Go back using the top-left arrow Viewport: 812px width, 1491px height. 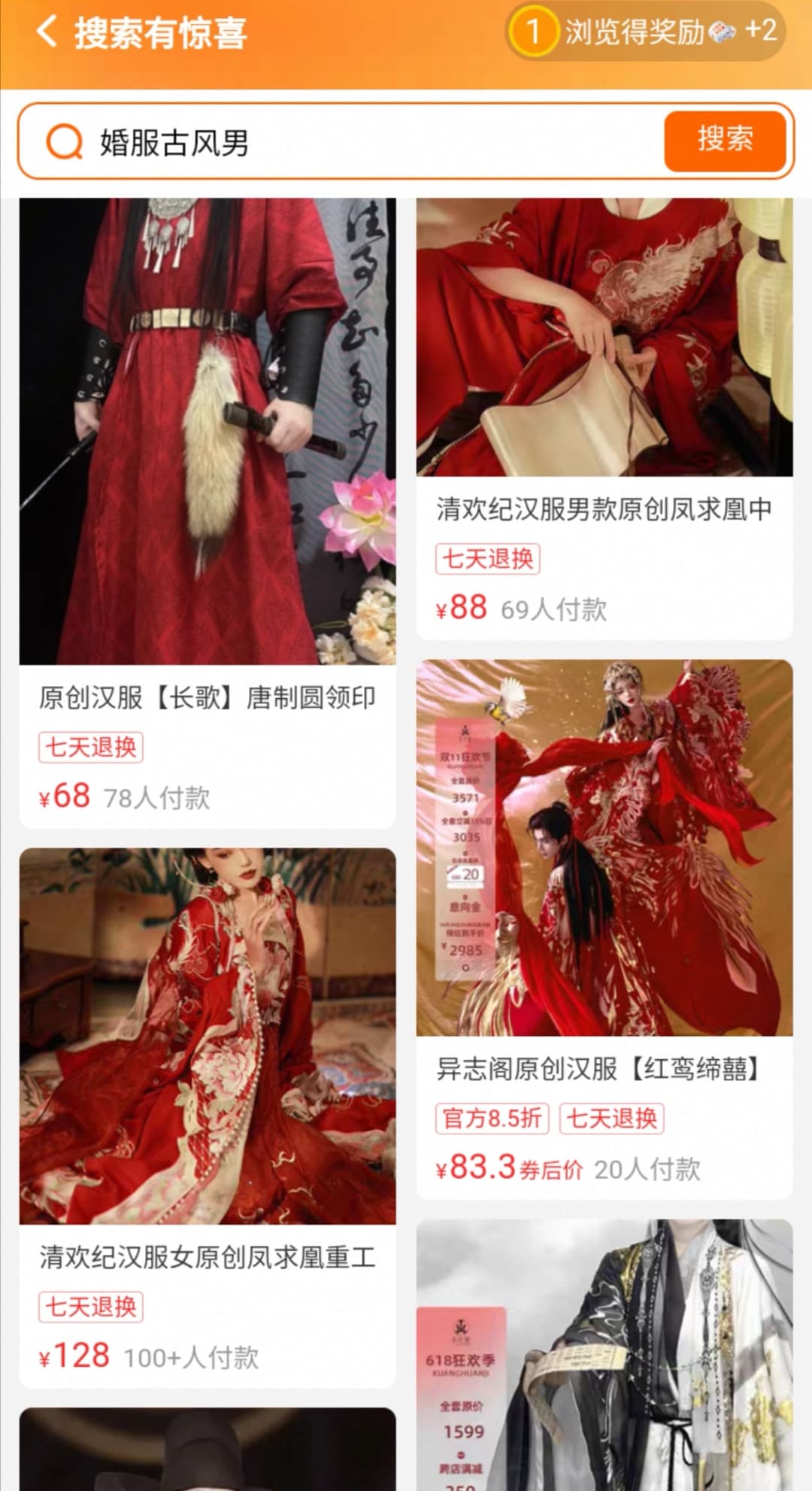47,32
